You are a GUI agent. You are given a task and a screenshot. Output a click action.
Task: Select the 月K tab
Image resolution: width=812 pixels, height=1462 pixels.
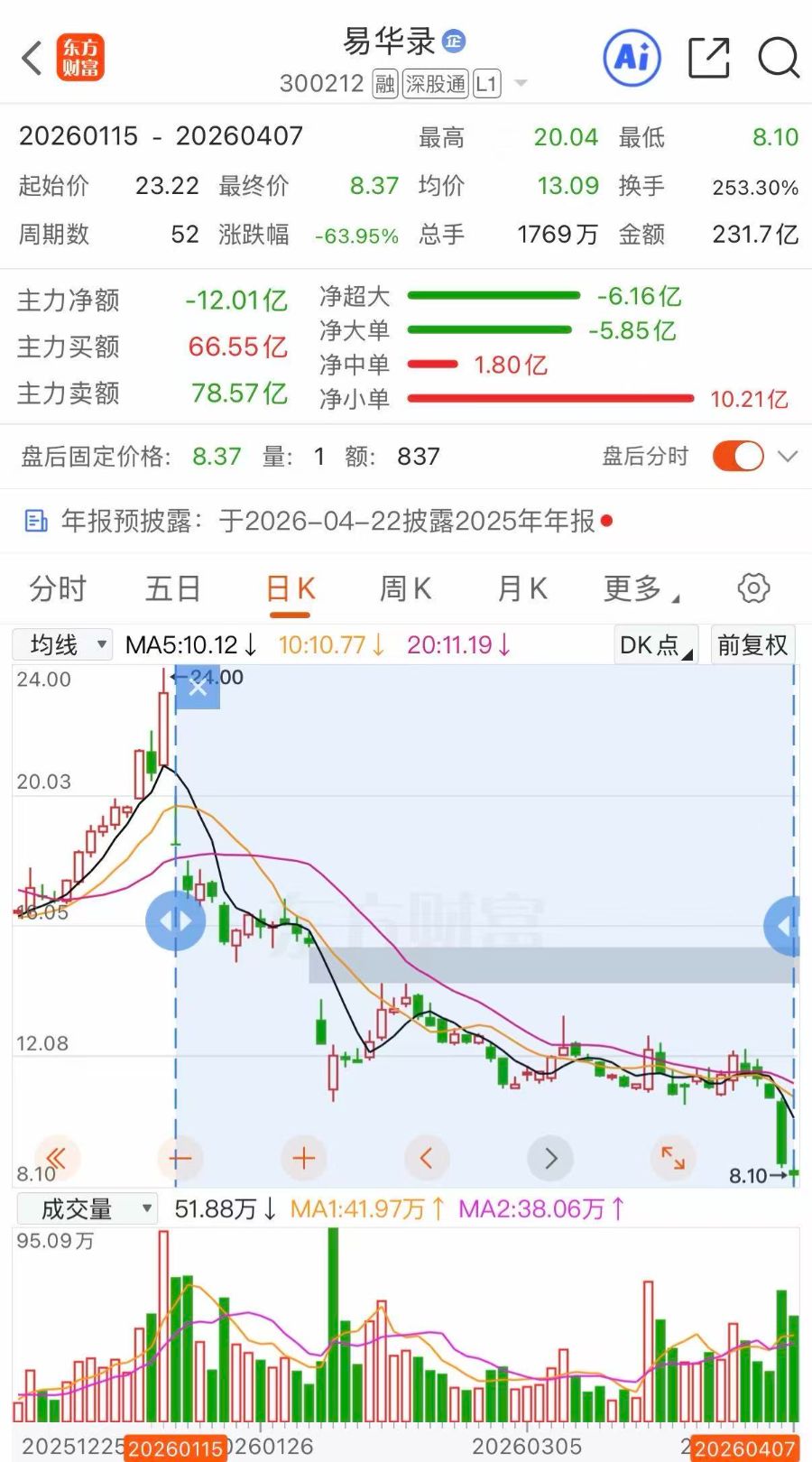[x=522, y=588]
